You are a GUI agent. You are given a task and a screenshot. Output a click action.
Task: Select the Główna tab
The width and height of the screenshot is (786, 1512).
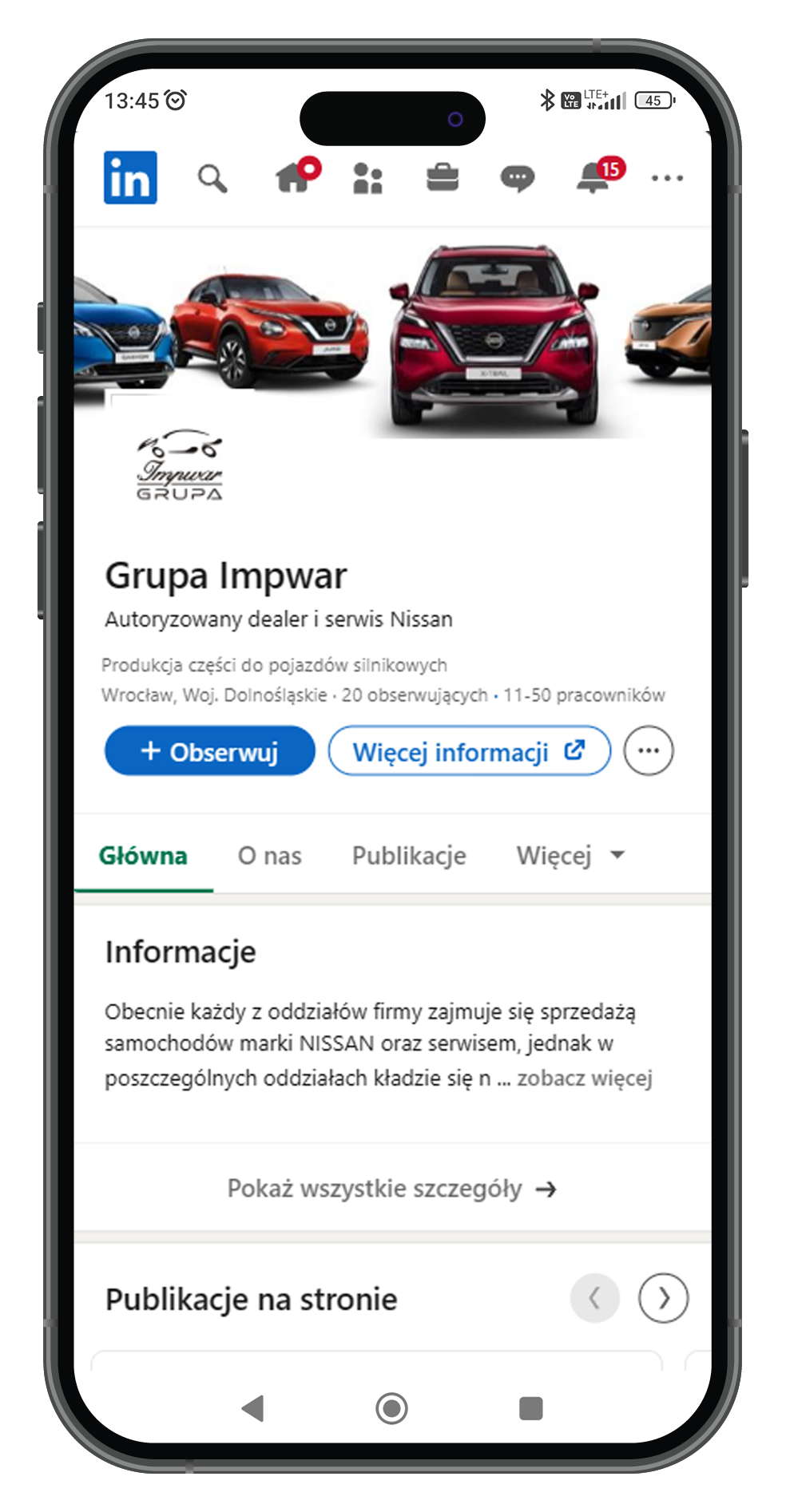click(x=143, y=856)
